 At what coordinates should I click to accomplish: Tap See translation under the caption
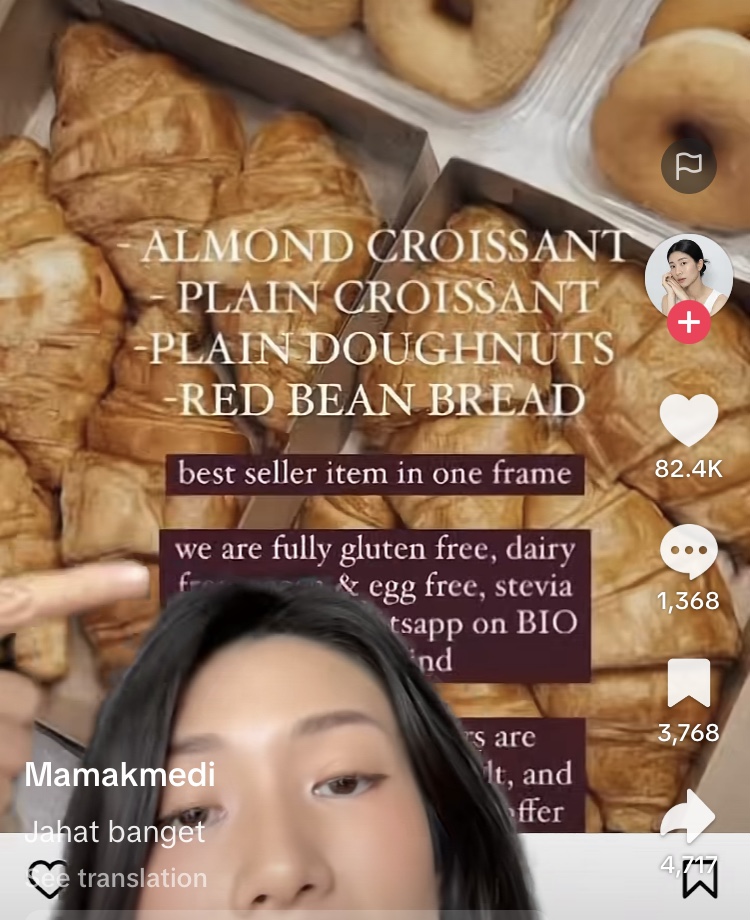coord(116,878)
